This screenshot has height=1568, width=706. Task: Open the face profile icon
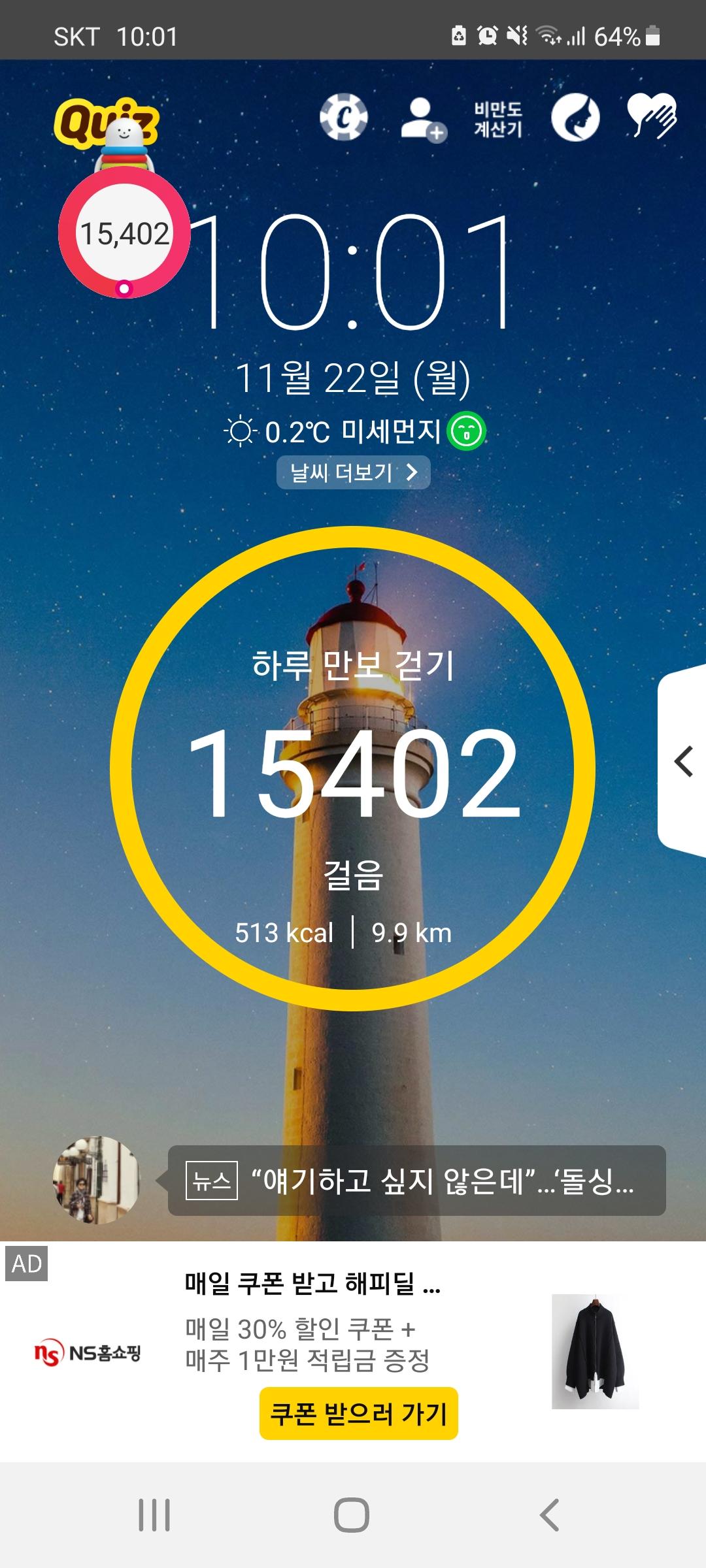point(575,118)
